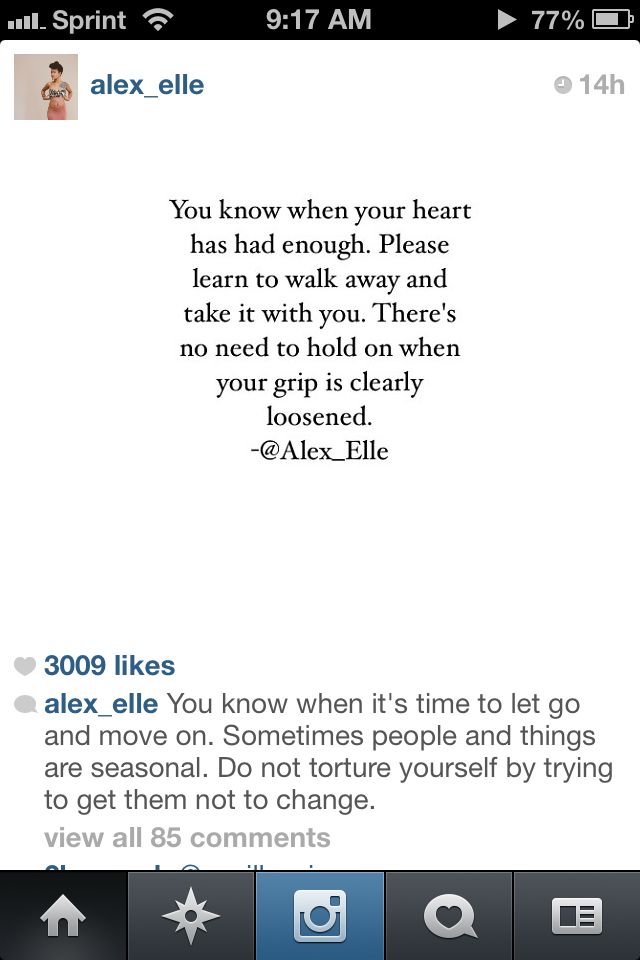Open alex_elle's profile picture
This screenshot has height=960, width=640.
click(x=46, y=87)
